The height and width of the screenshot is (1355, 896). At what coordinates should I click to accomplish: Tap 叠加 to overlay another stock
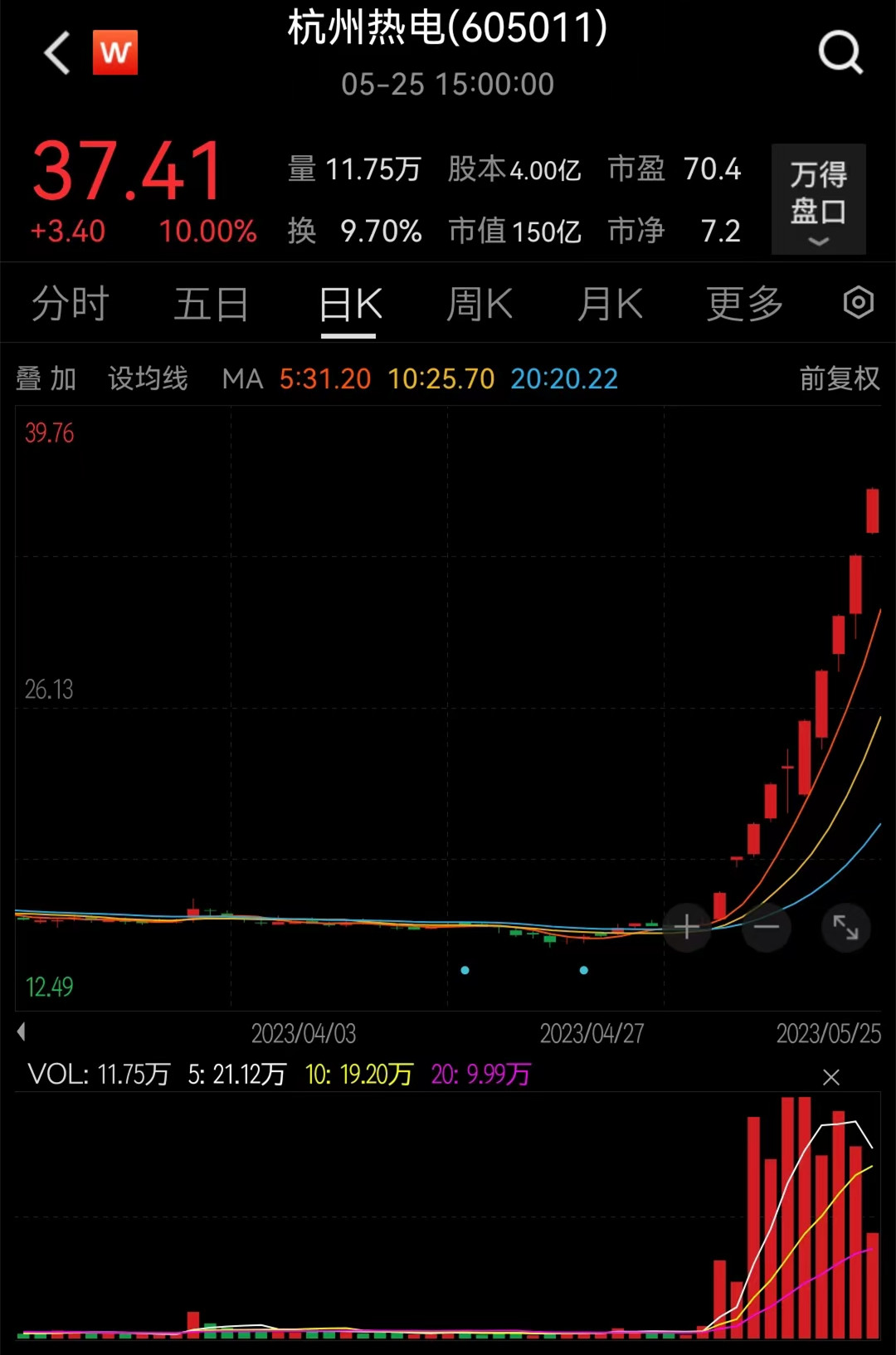[46, 379]
